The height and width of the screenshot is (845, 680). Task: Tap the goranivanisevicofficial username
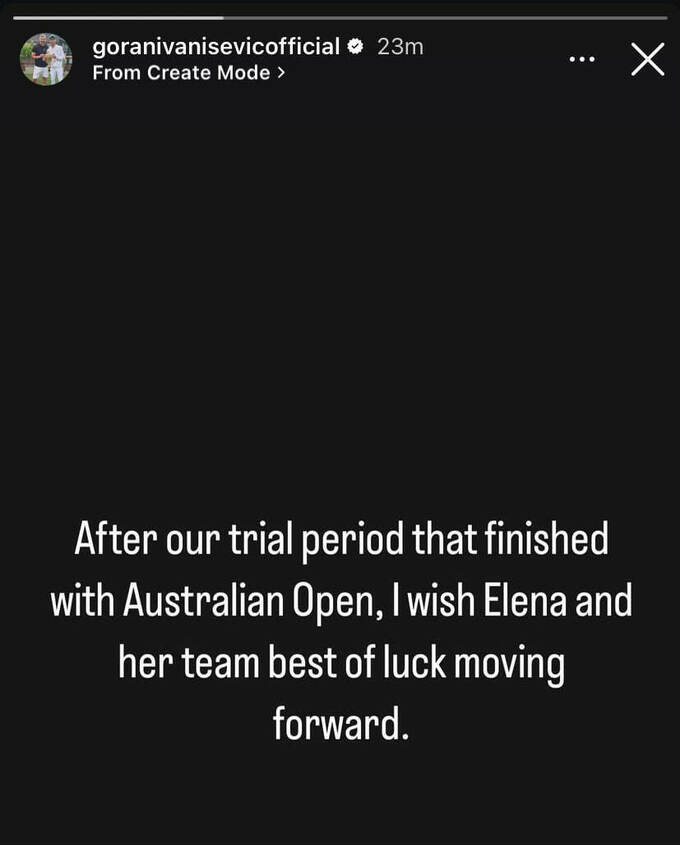pos(216,47)
